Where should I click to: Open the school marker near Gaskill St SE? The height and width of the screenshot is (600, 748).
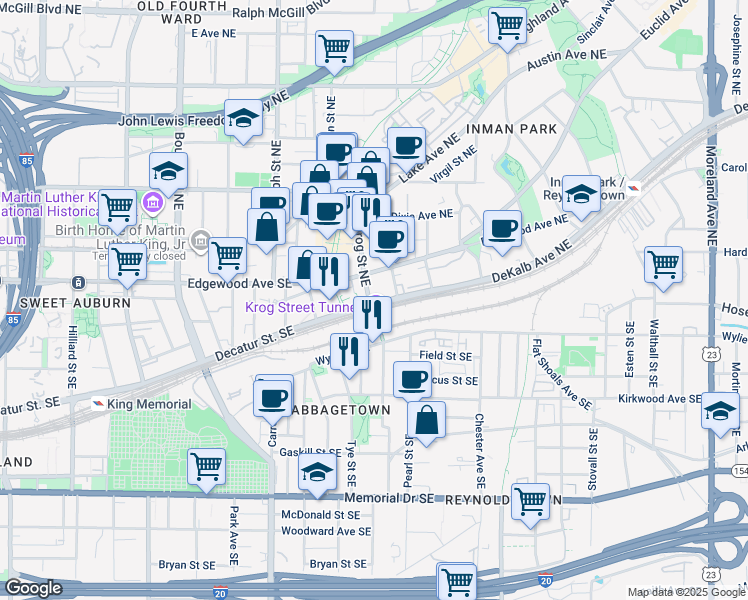[x=318, y=474]
